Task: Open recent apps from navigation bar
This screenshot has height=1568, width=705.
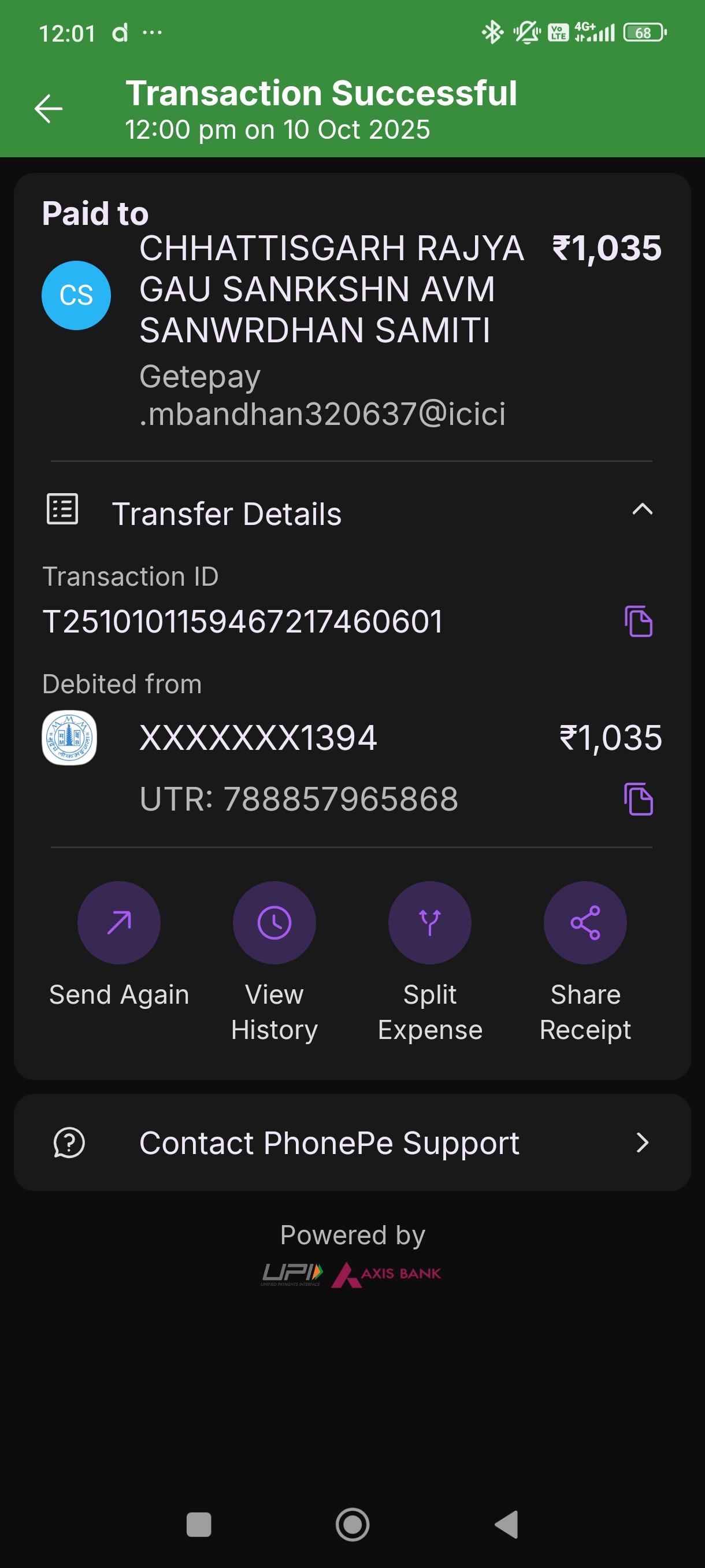Action: pos(199,1525)
